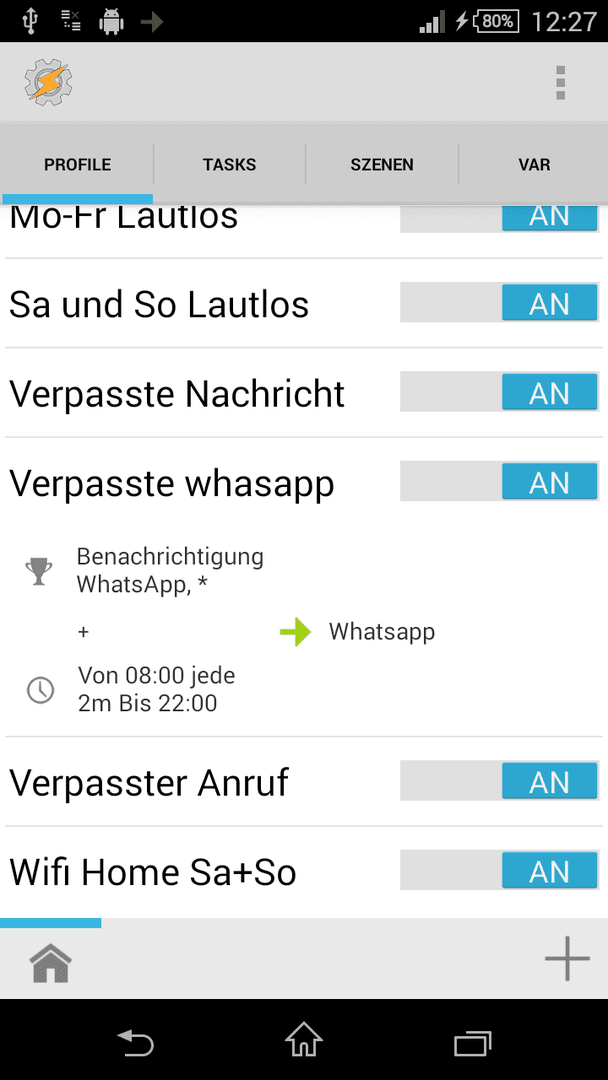This screenshot has height=1080, width=608.
Task: Switch to the Szenen tab
Action: [x=382, y=165]
